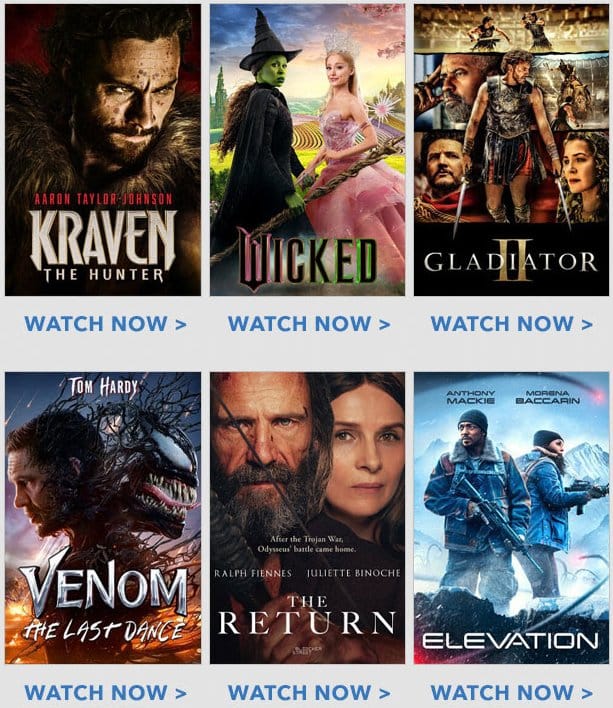This screenshot has width=613, height=708.
Task: Tap Watch Now under The Return
Action: (x=308, y=692)
